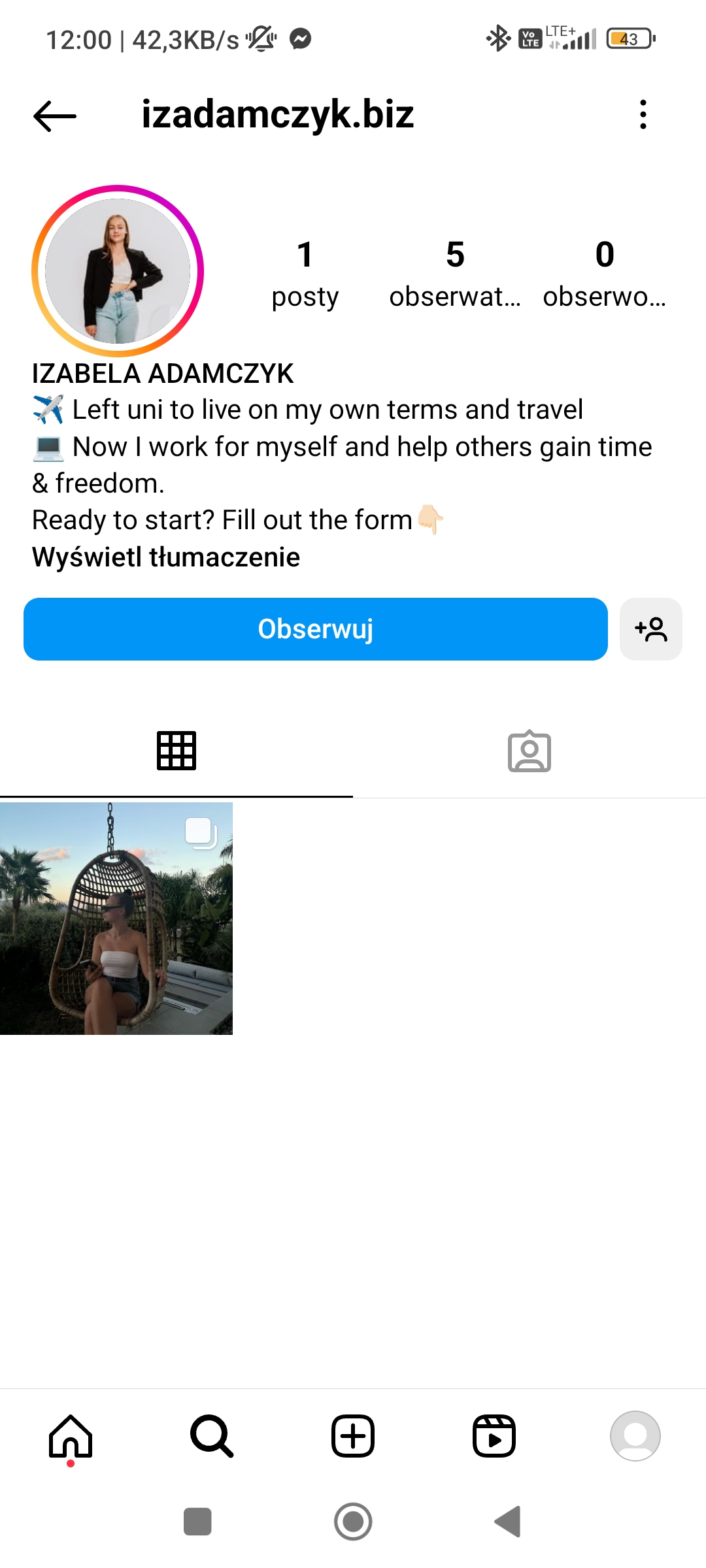Follow the profile with Obserwuj
The image size is (706, 1568).
315,629
